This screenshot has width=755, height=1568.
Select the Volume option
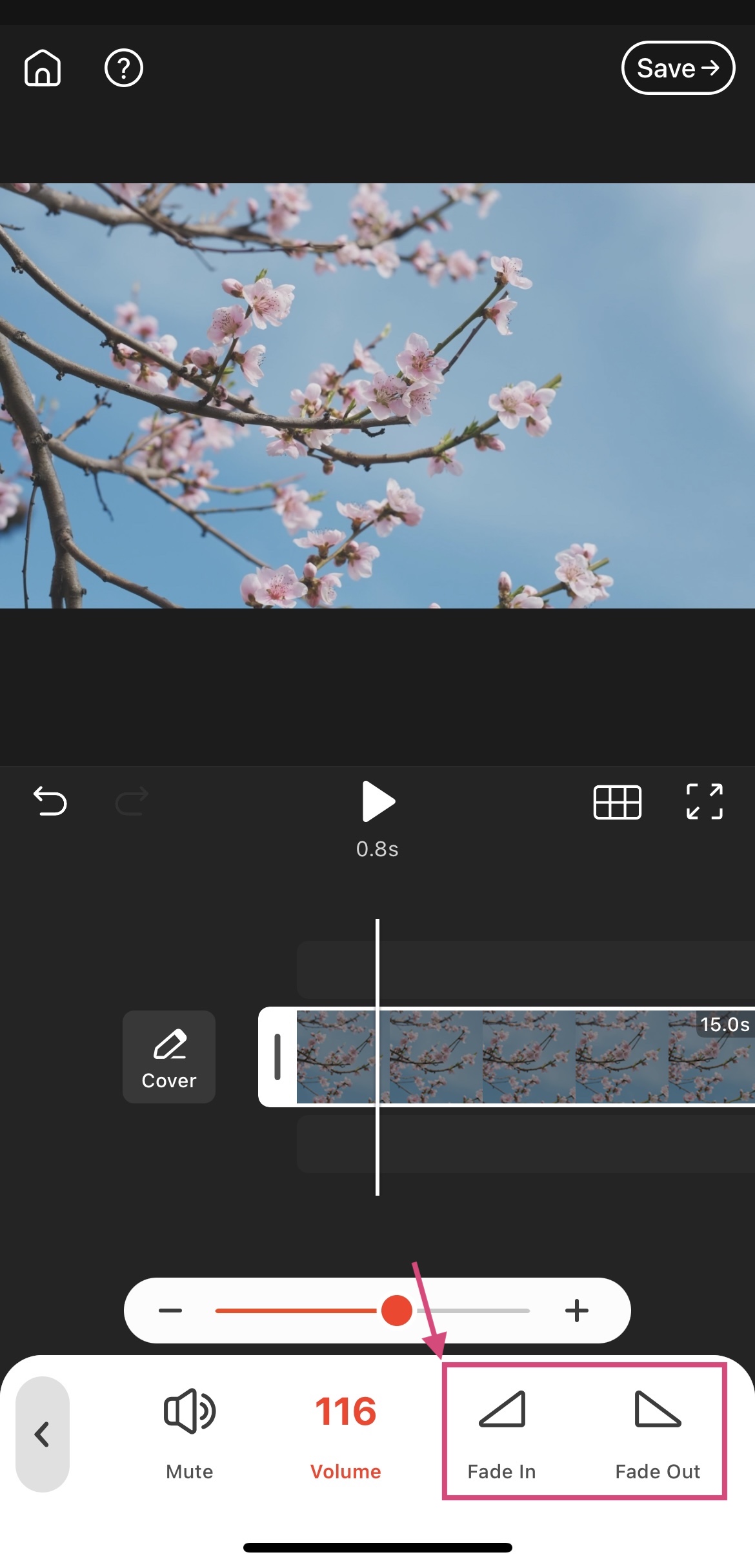click(345, 1434)
